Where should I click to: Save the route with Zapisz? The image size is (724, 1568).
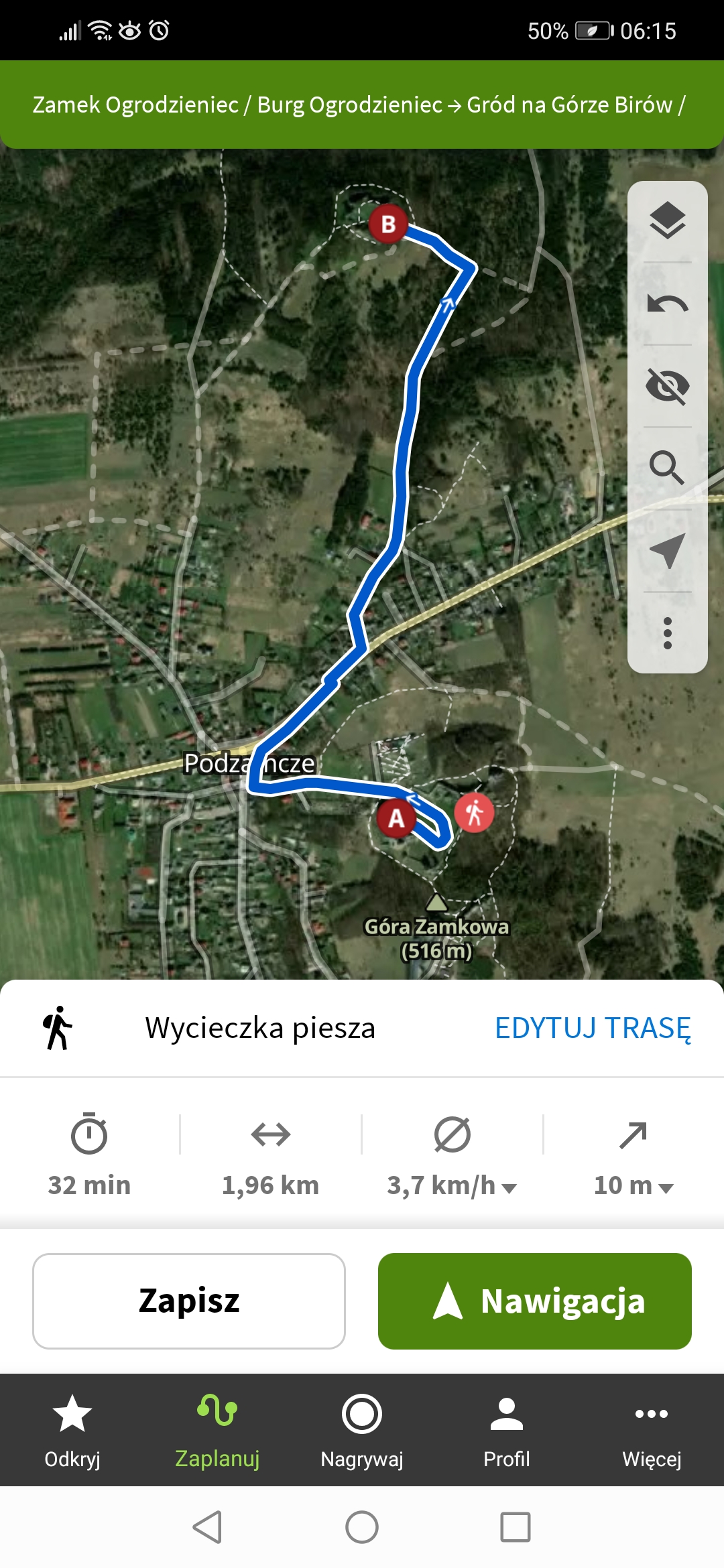[x=189, y=1301]
